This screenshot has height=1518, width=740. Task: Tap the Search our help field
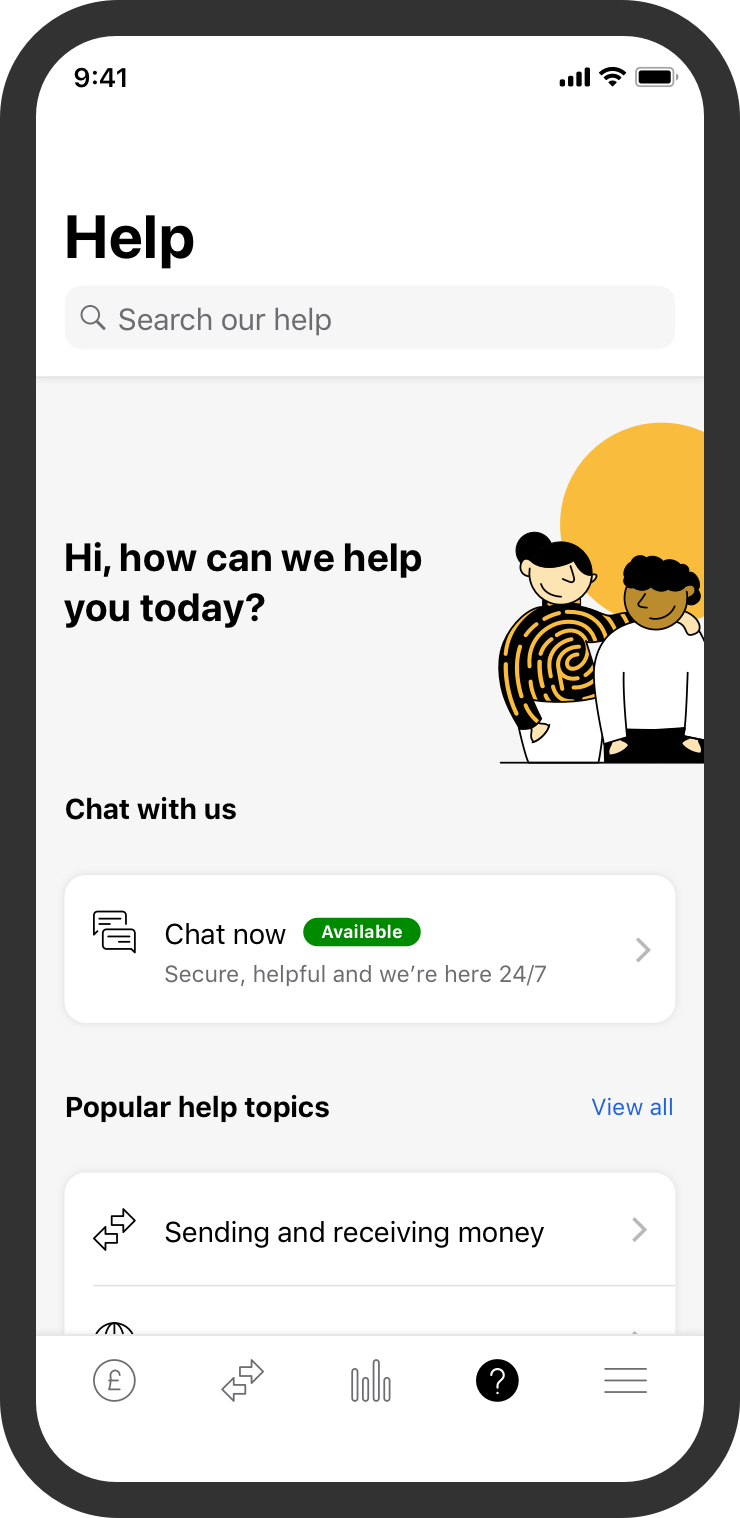point(370,319)
